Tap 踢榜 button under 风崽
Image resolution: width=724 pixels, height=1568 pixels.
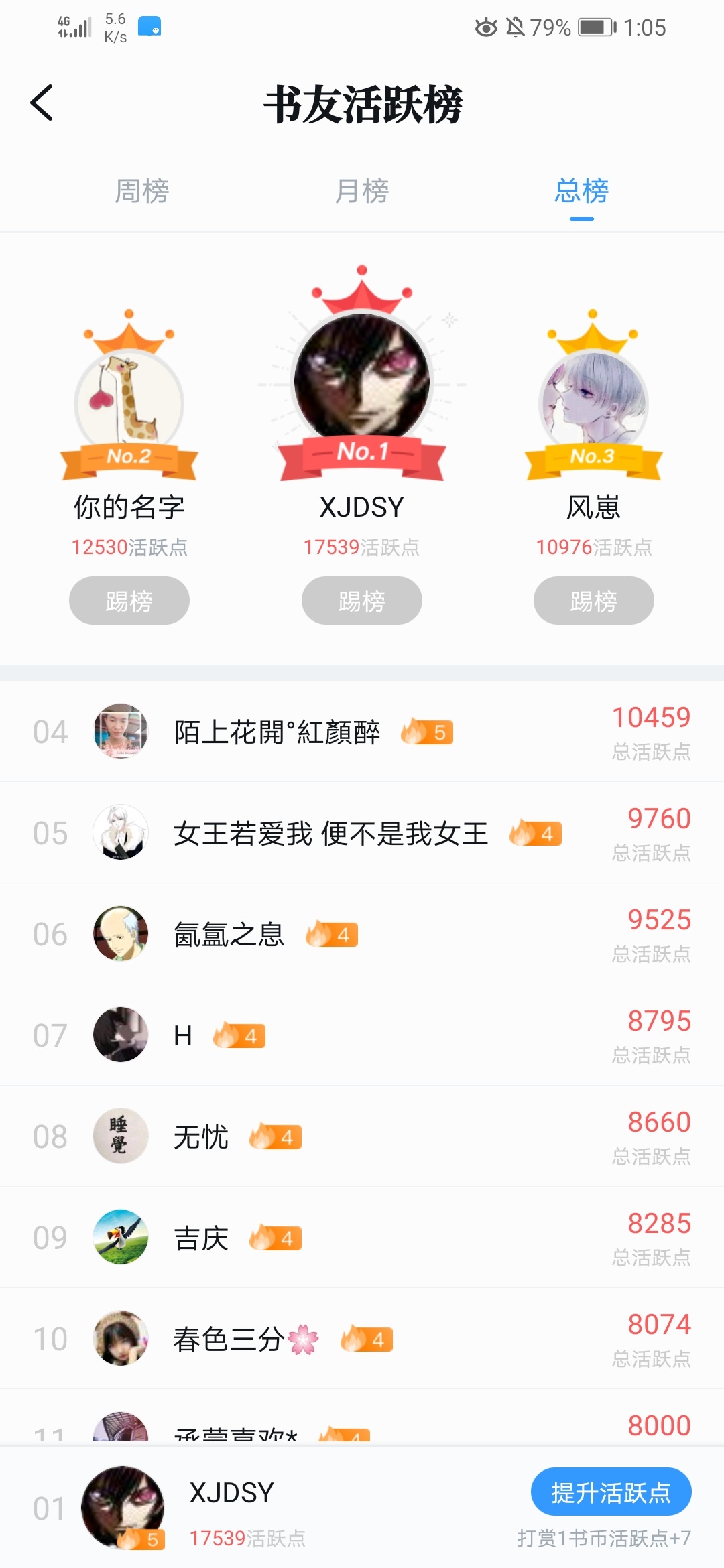[594, 600]
